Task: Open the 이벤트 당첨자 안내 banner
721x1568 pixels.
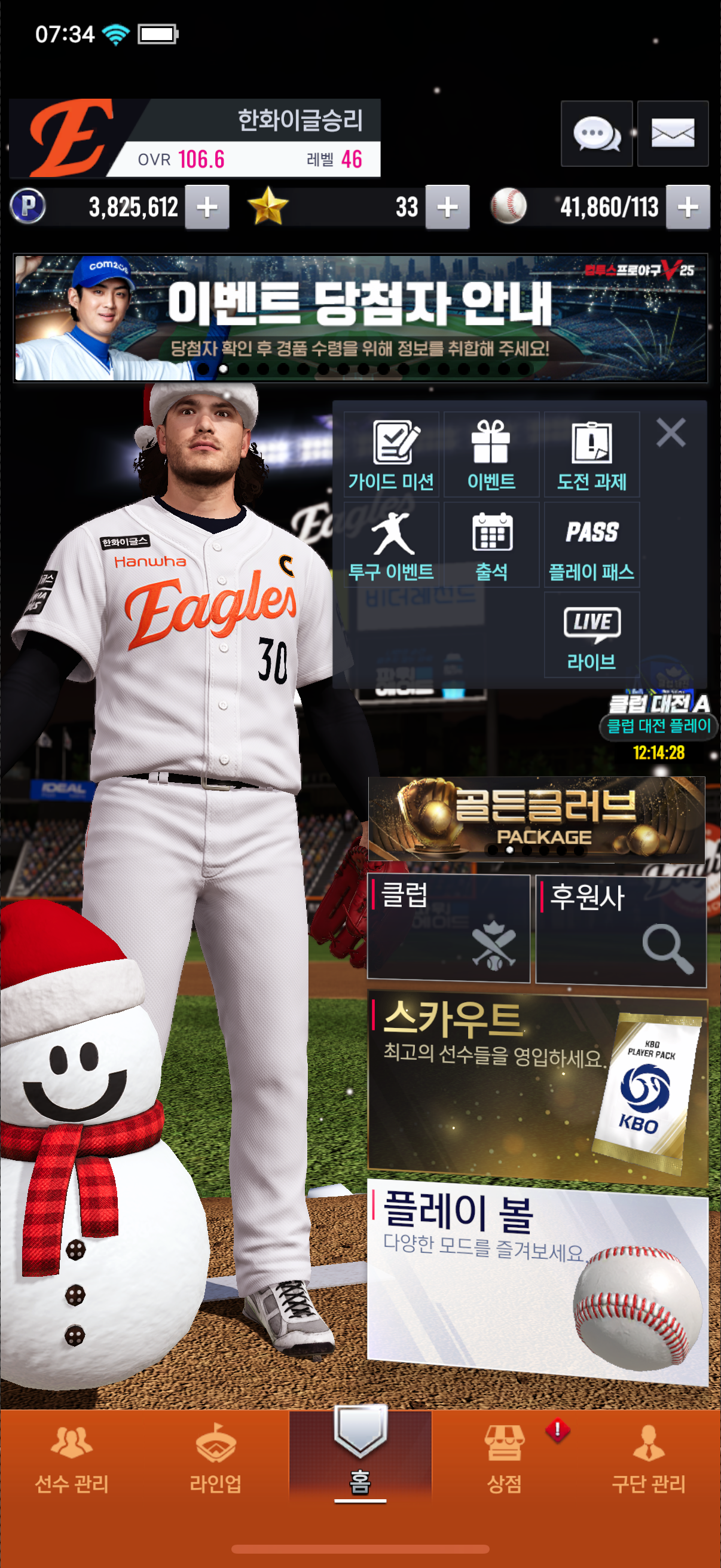Action: point(360,318)
